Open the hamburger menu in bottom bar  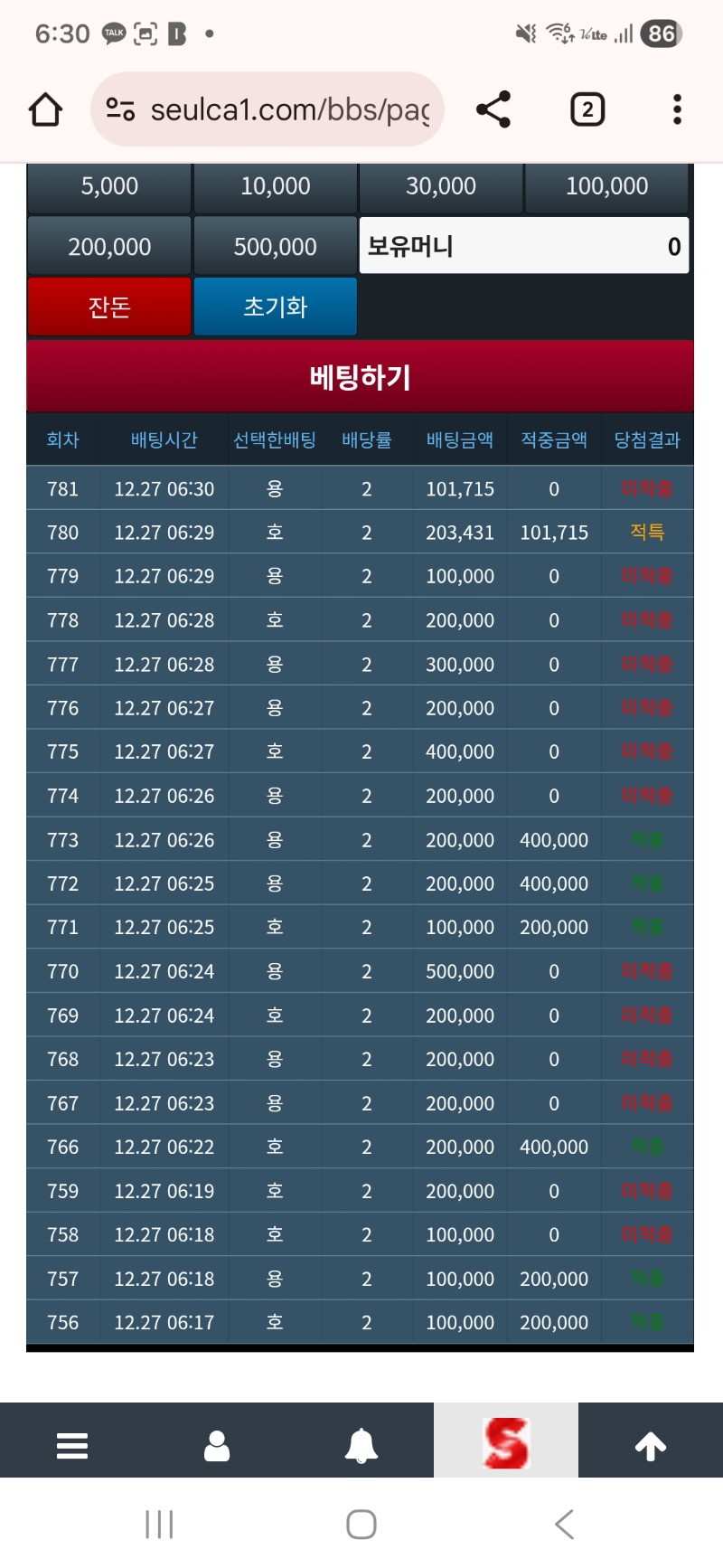pos(72,1445)
